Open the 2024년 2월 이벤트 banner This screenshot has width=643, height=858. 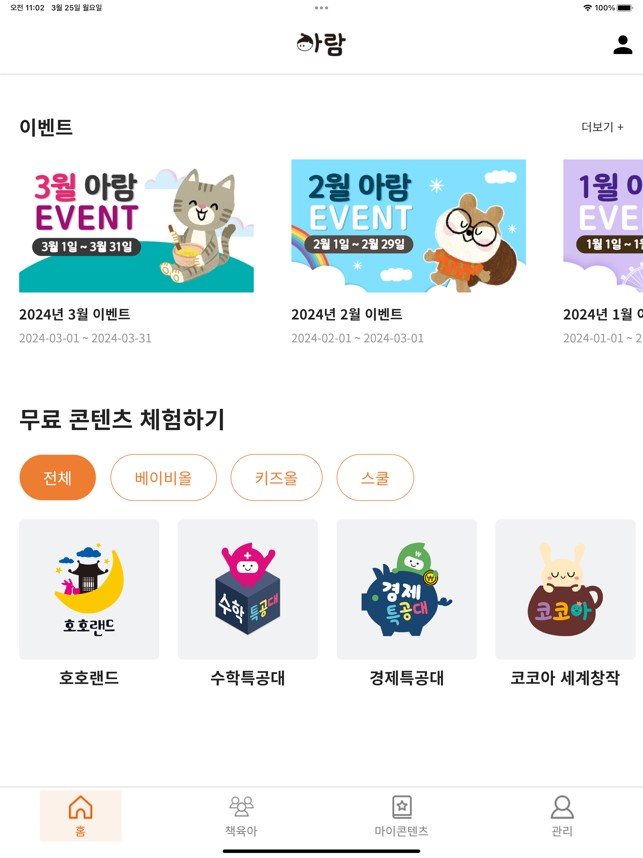point(408,226)
